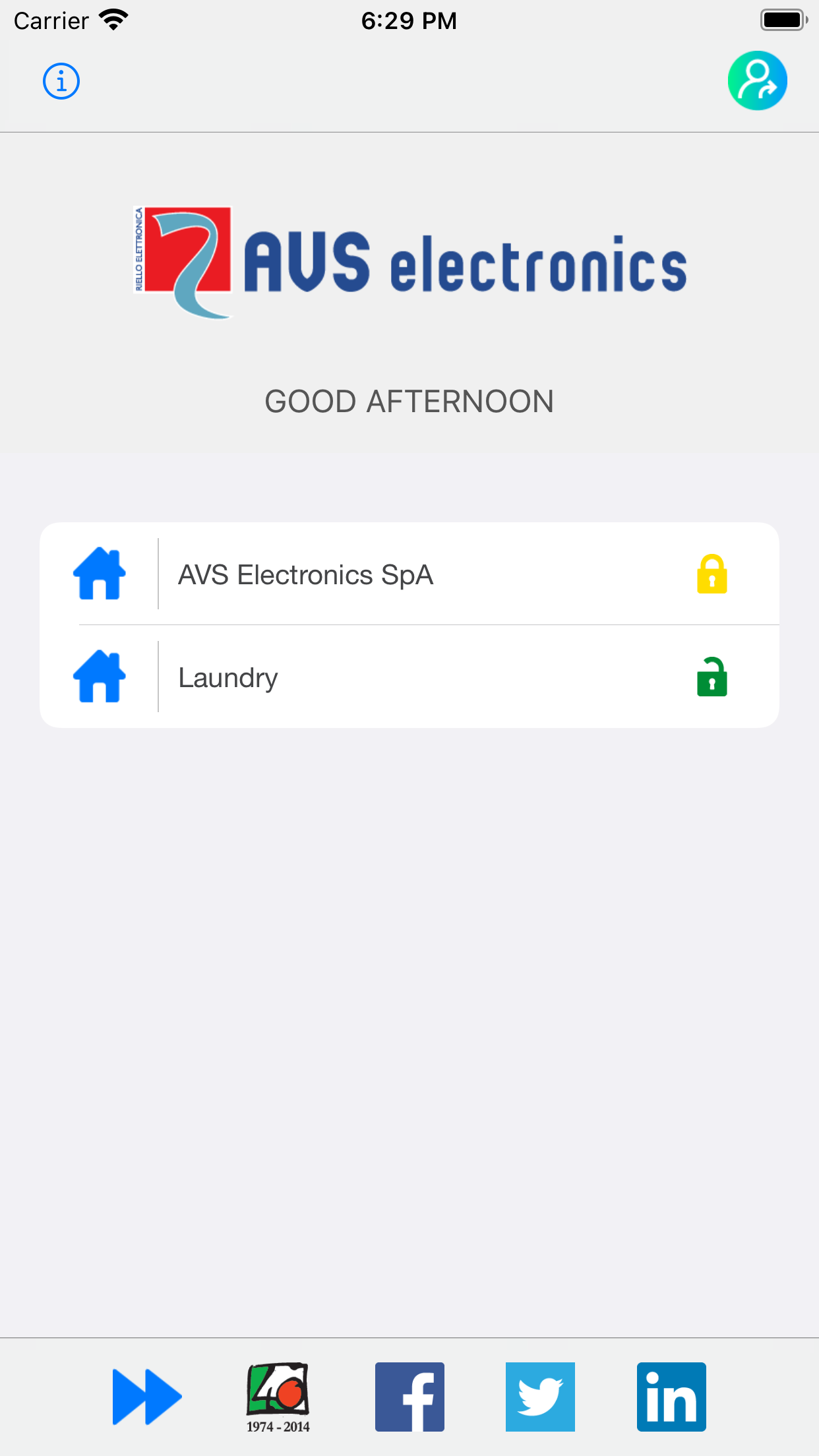
Task: Open the 1974-2014 anniversary icon
Action: [x=278, y=1397]
